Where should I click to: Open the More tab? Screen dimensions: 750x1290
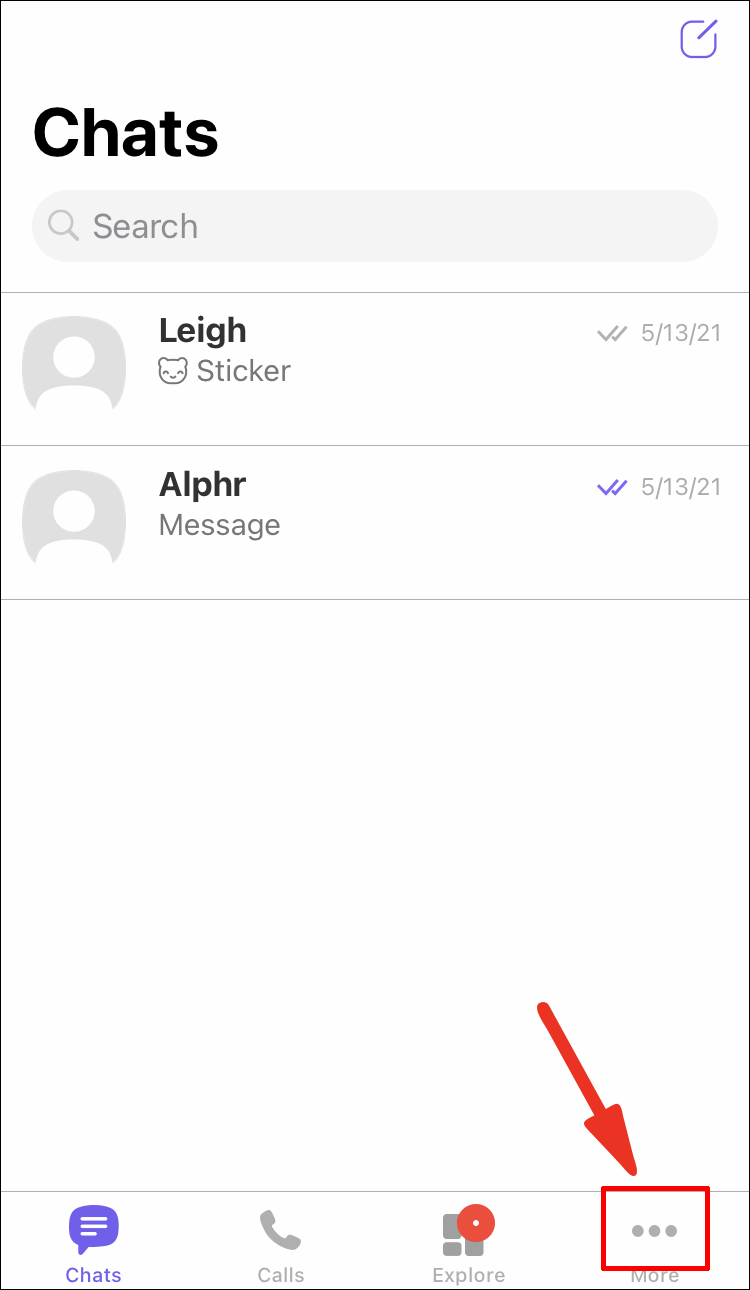pyautogui.click(x=655, y=1236)
